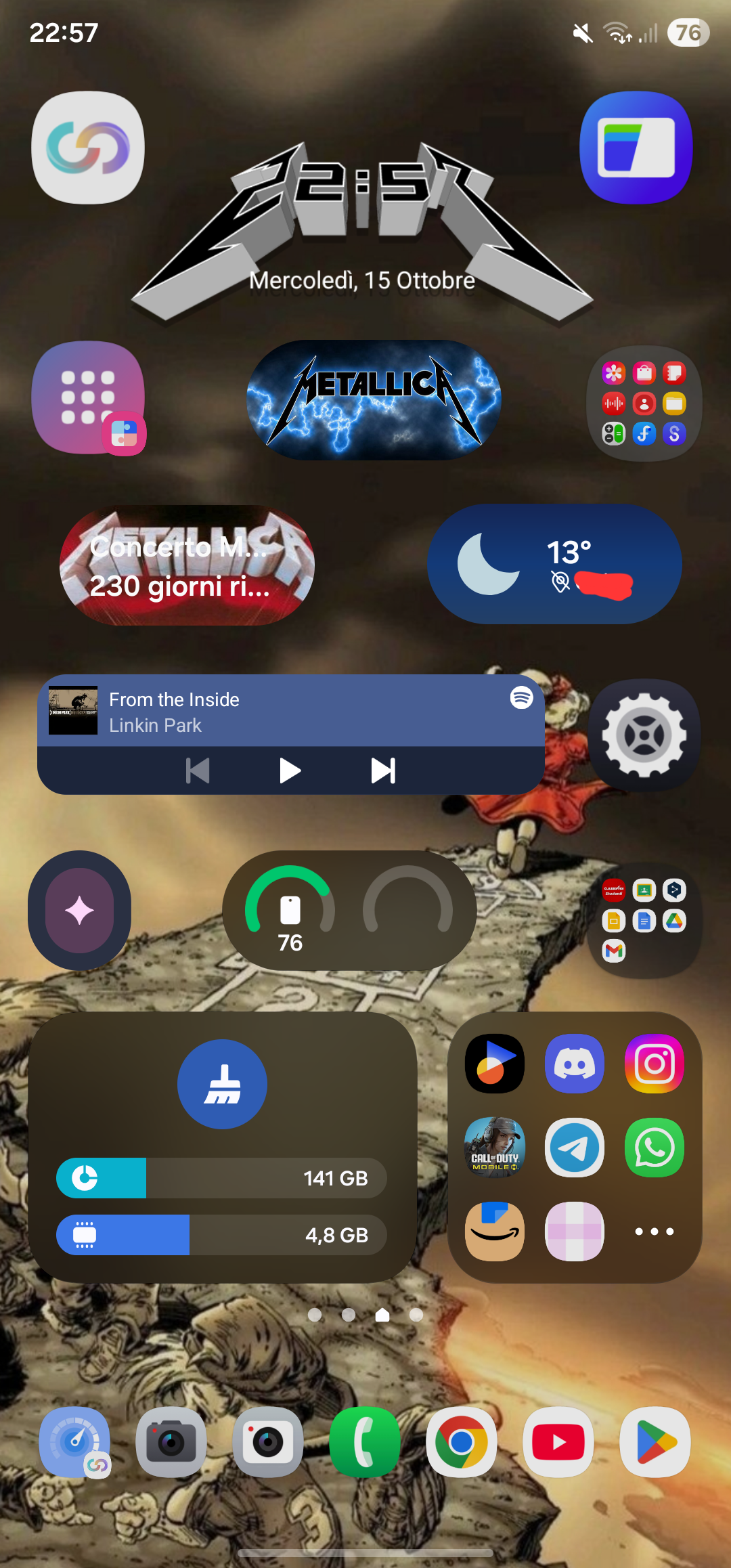Play From the Inside on Spotify widget
The image size is (731, 1568).
[x=290, y=770]
